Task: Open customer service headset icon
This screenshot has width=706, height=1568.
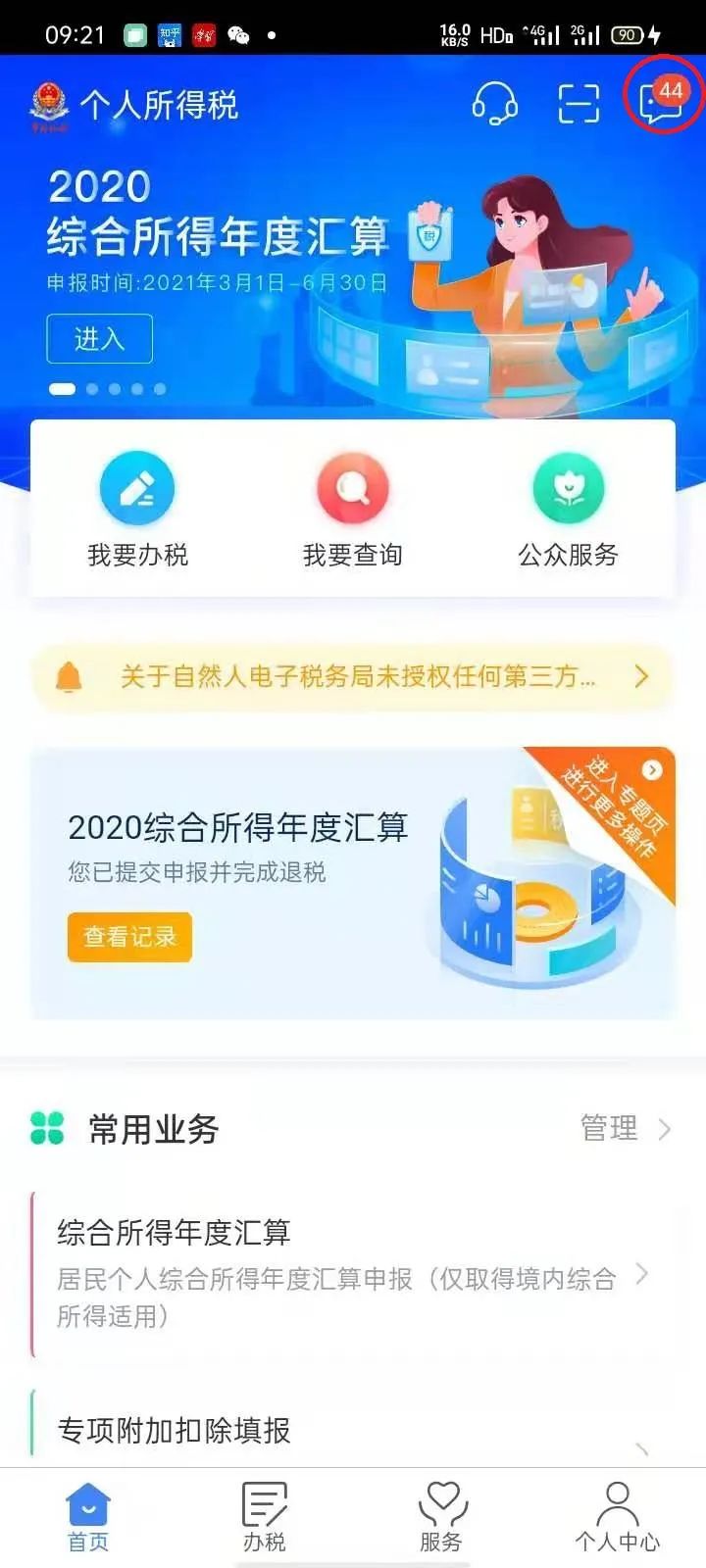Action: click(494, 102)
